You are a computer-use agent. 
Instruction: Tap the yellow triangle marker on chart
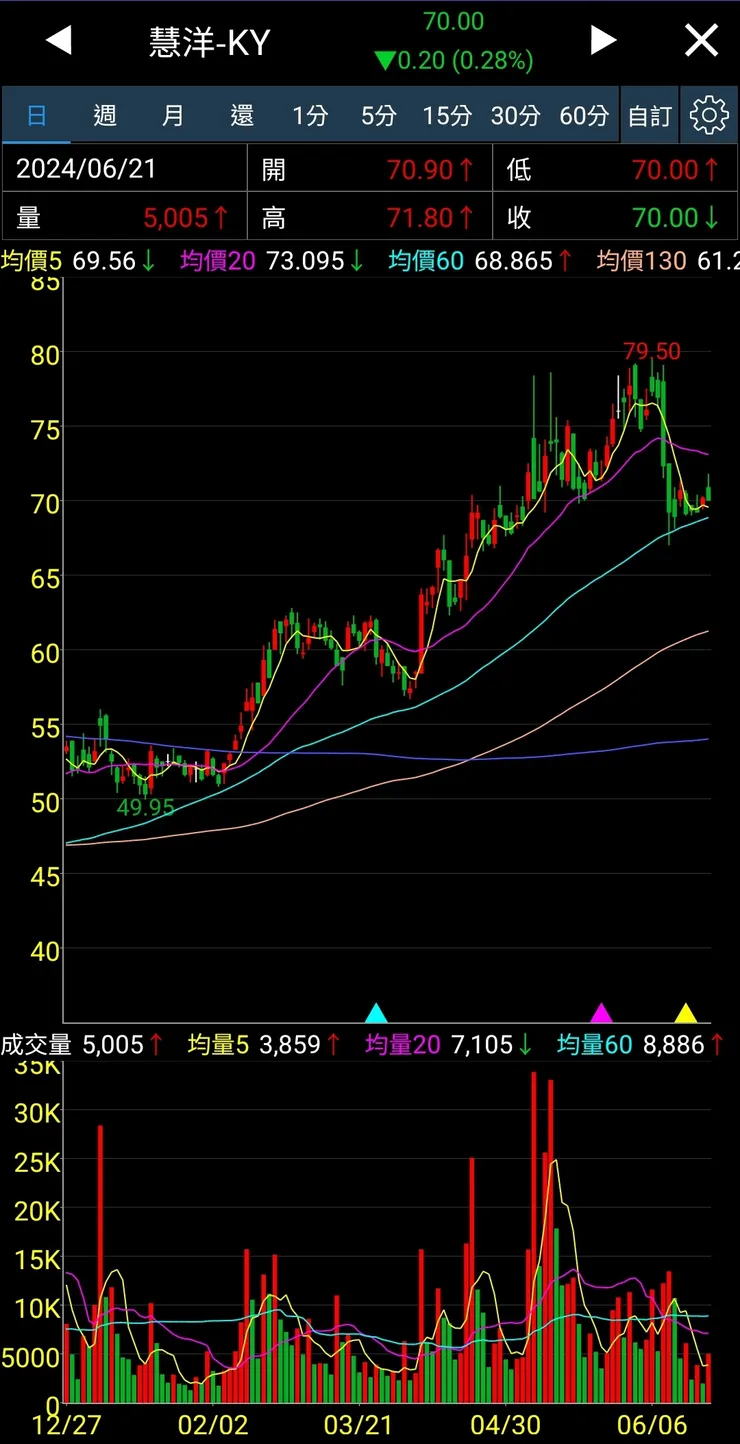point(685,1013)
